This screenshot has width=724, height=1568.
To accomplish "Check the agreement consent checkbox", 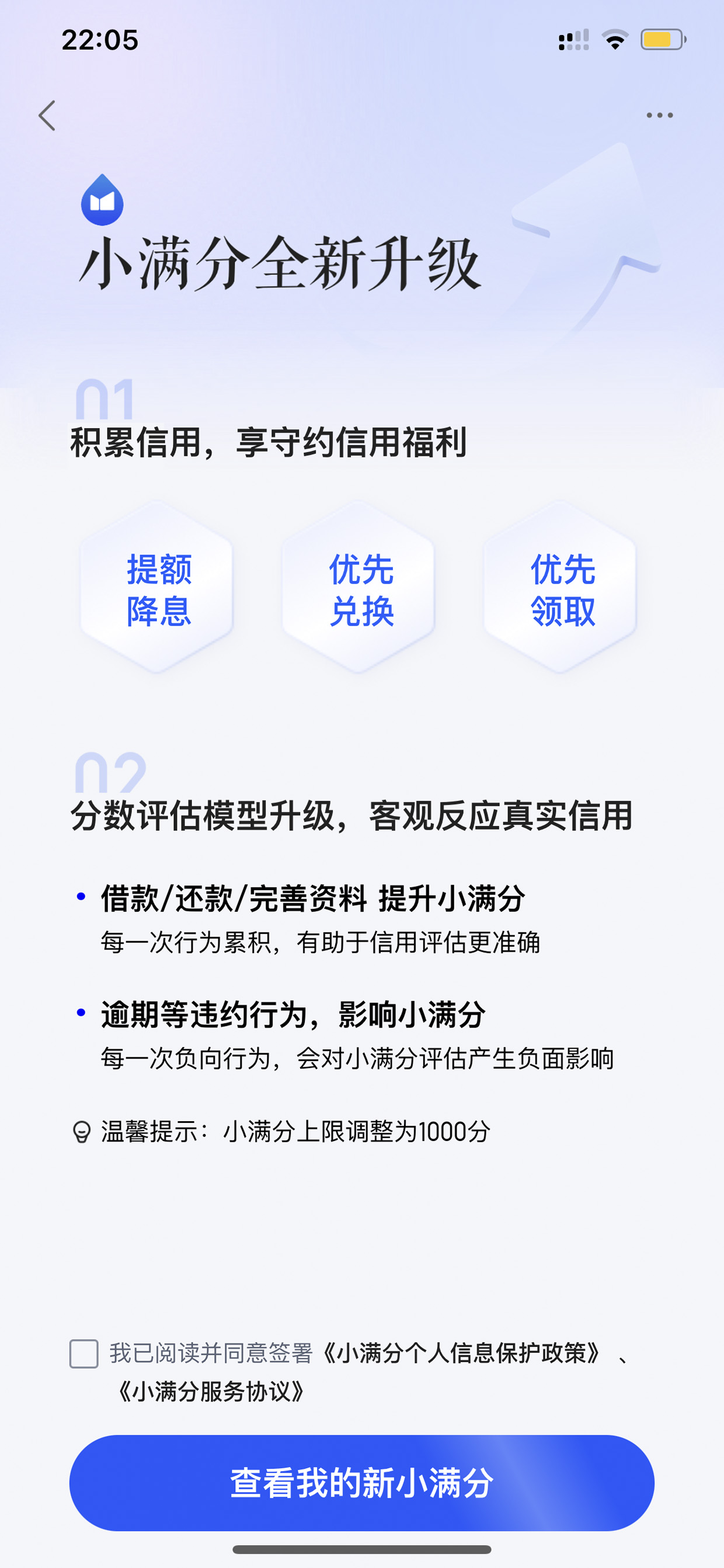I will [84, 1354].
